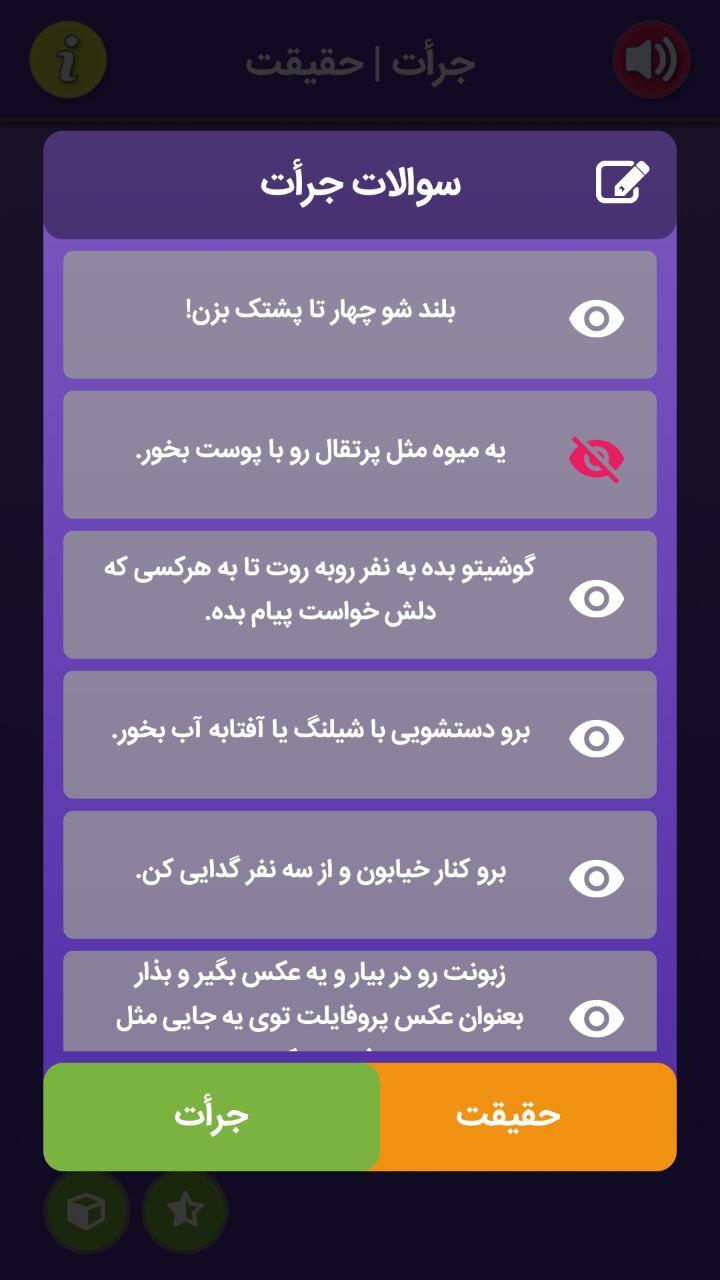
Task: Mute the game sound
Action: coord(654,60)
